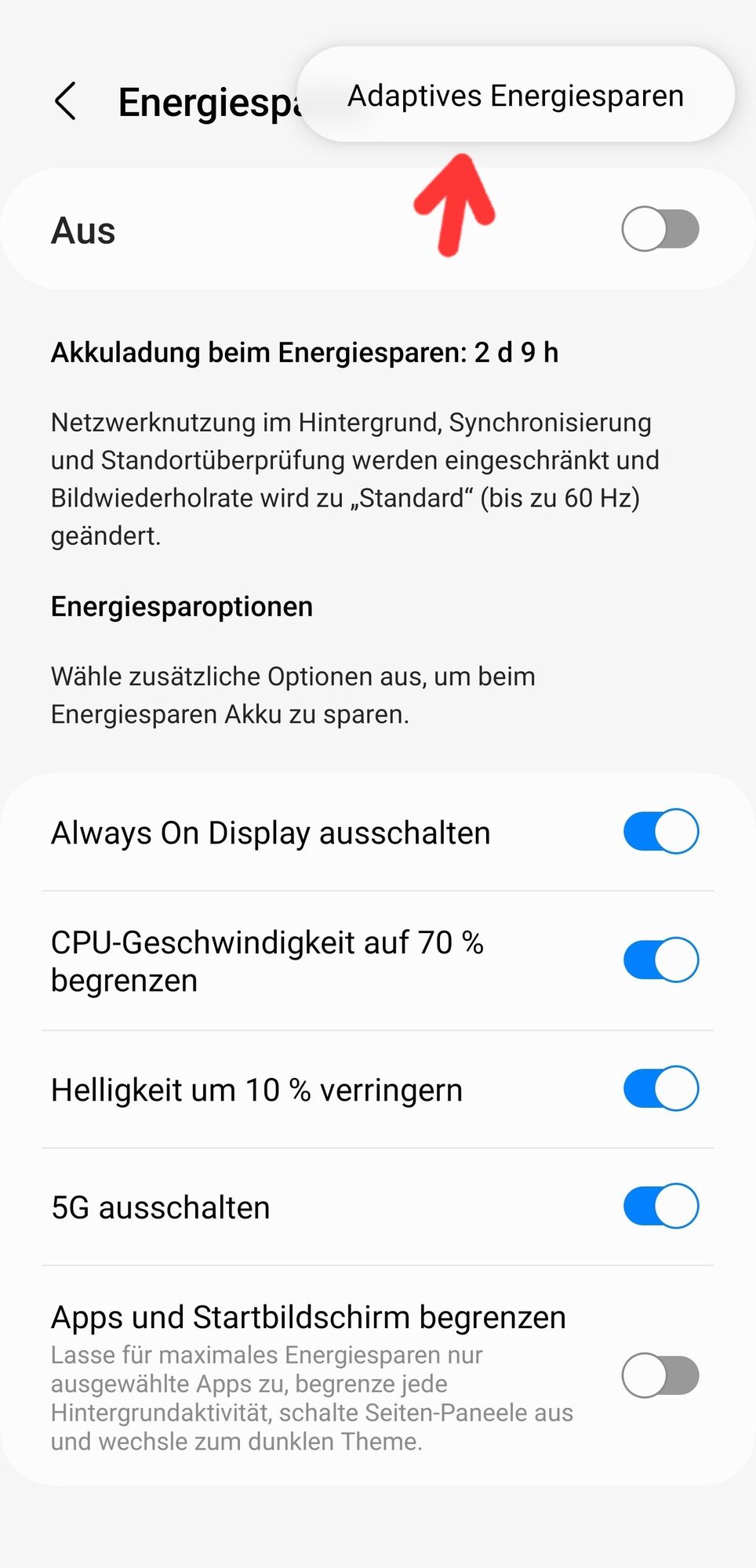Go back from Energiesparen settings
Viewport: 756px width, 1568px height.
[x=66, y=101]
